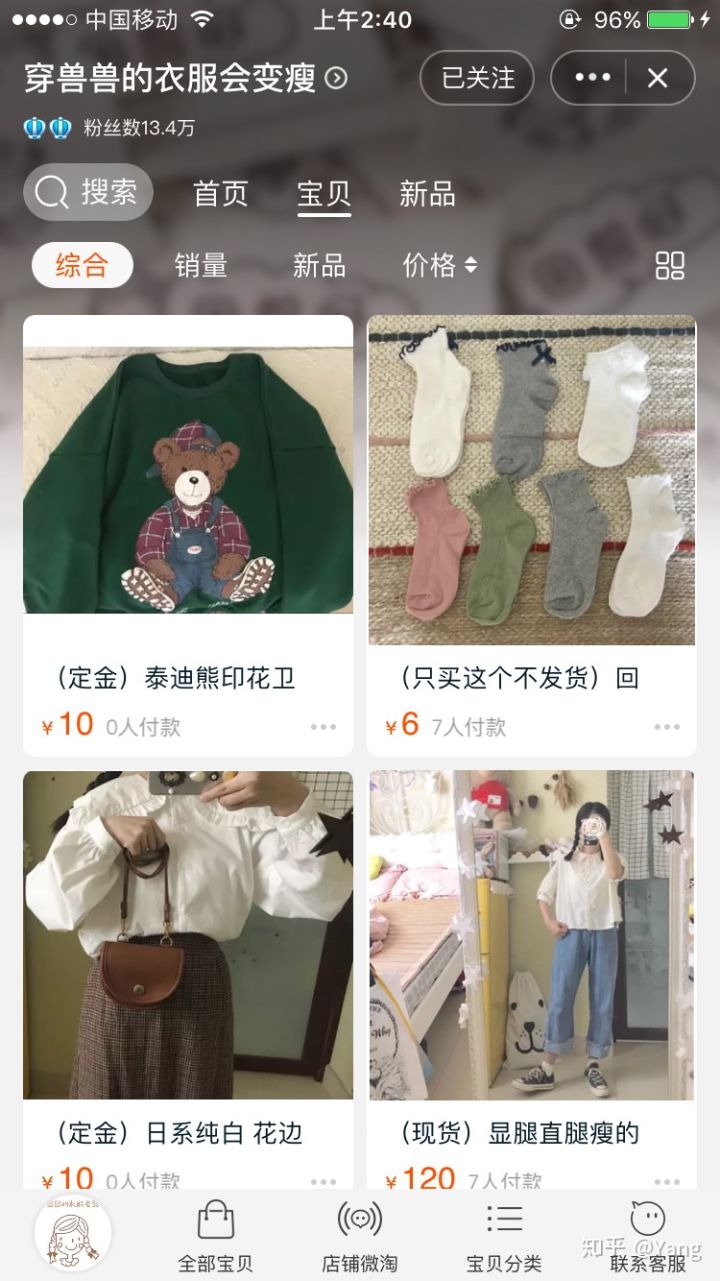Viewport: 720px width, 1281px height.
Task: Open the three-dot more menu in the header
Action: coord(592,78)
